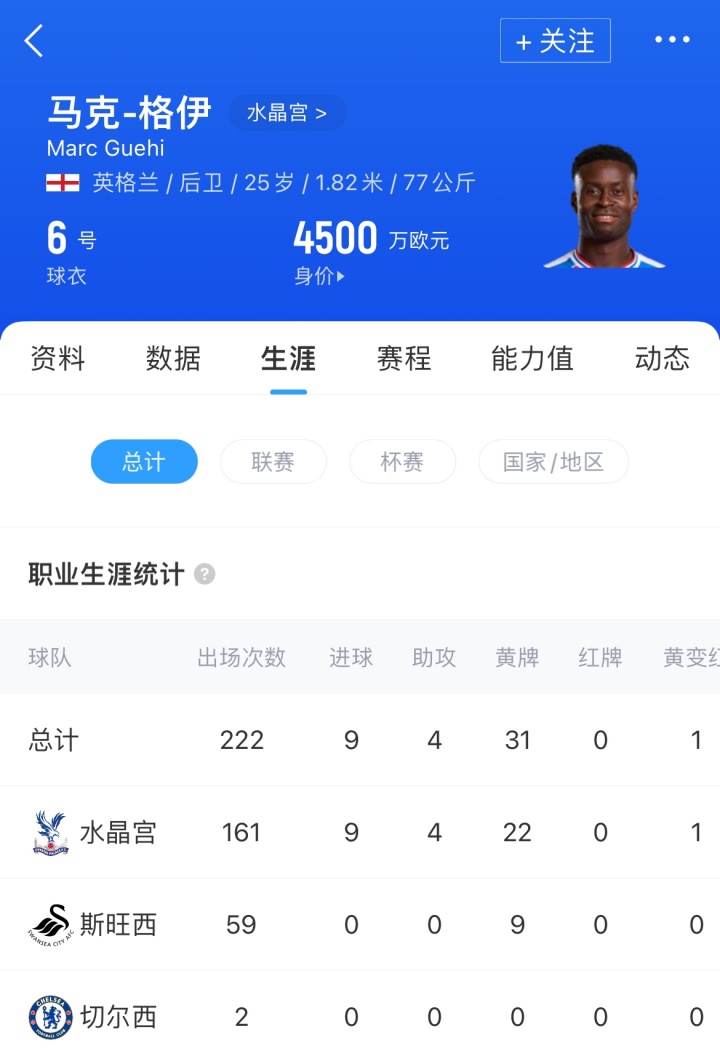View 身价 market value details
This screenshot has height=1064, width=720.
click(320, 276)
